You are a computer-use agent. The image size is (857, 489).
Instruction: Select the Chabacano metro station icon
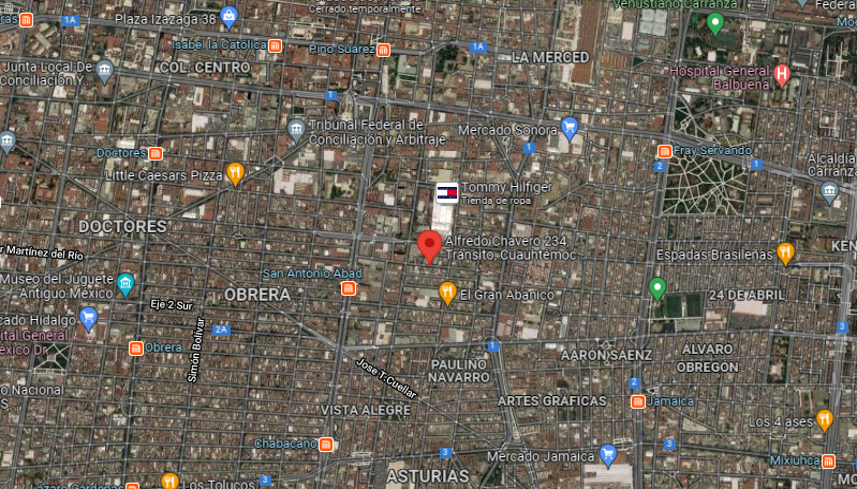(326, 444)
